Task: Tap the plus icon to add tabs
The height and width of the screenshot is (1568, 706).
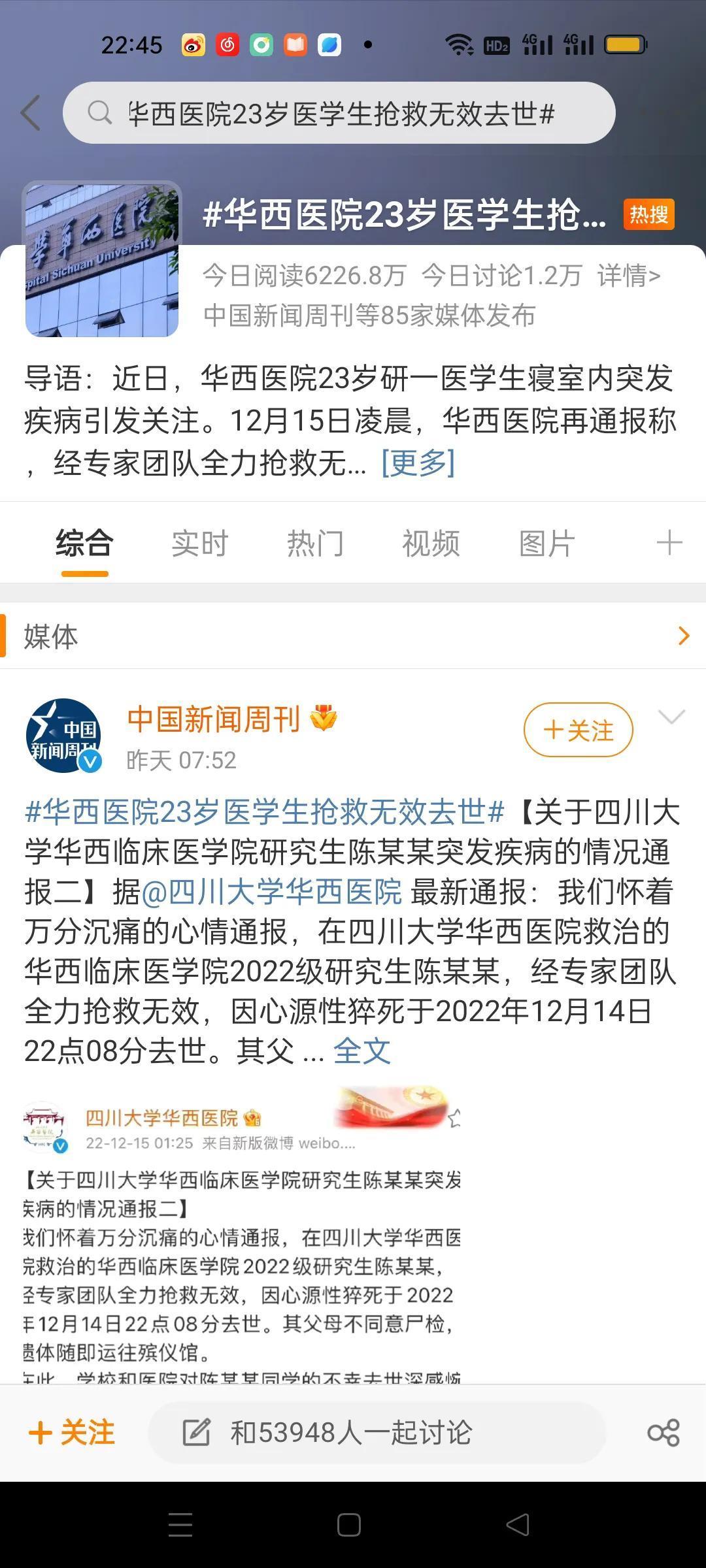Action: pyautogui.click(x=669, y=543)
